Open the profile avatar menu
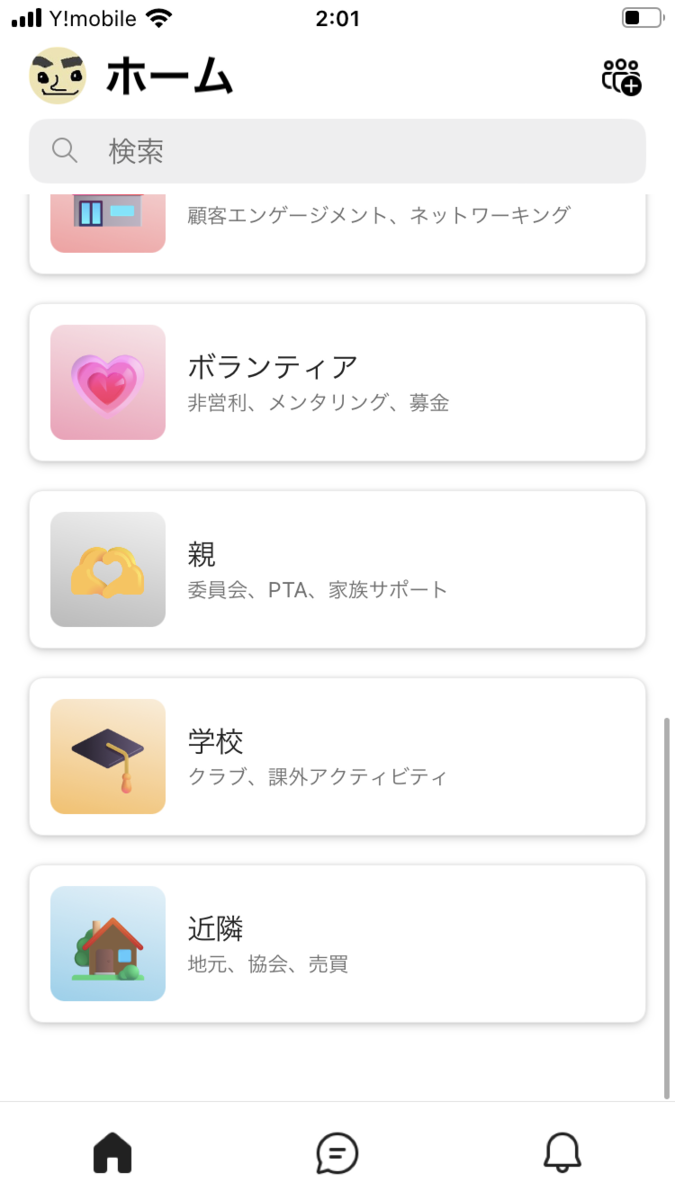The width and height of the screenshot is (675, 1200). point(57,76)
